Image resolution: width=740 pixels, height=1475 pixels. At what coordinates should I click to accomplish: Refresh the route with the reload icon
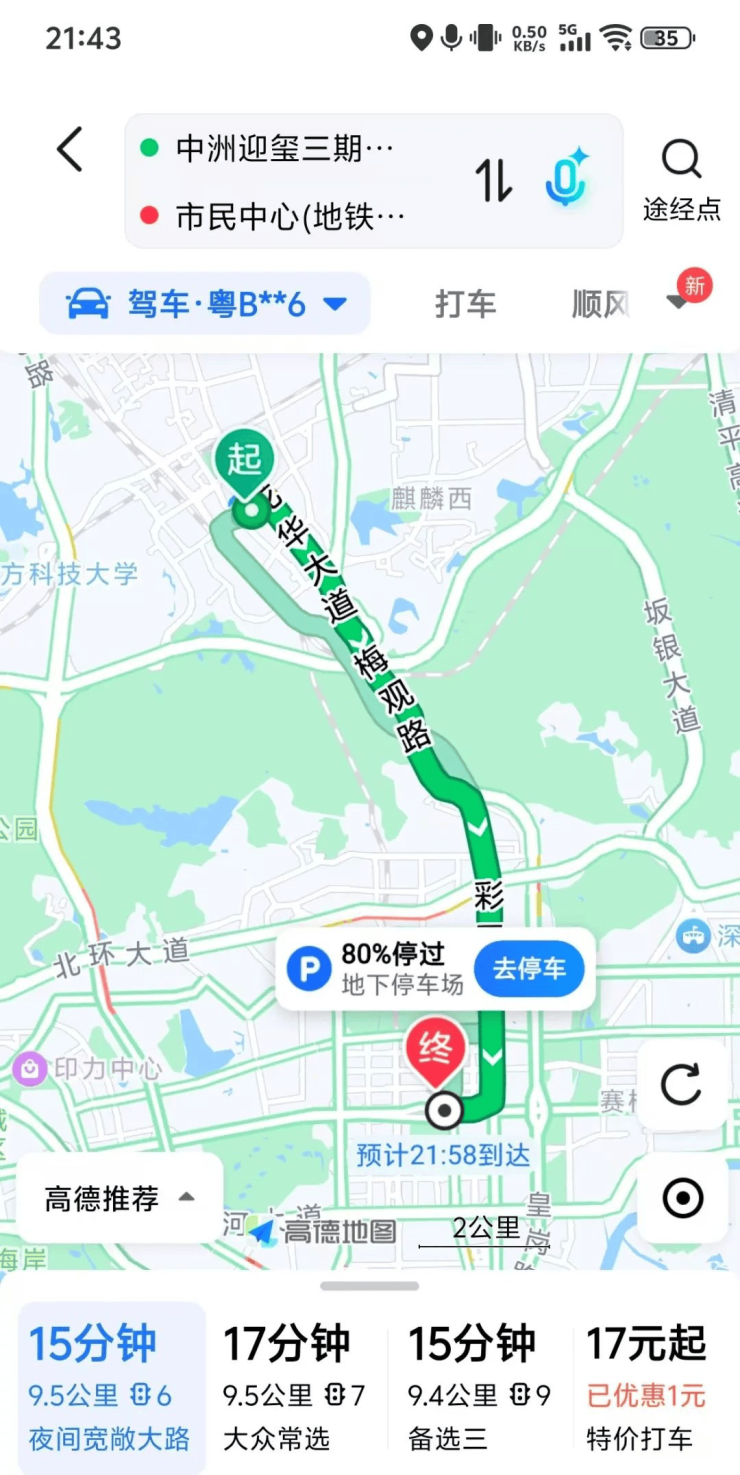[682, 1085]
